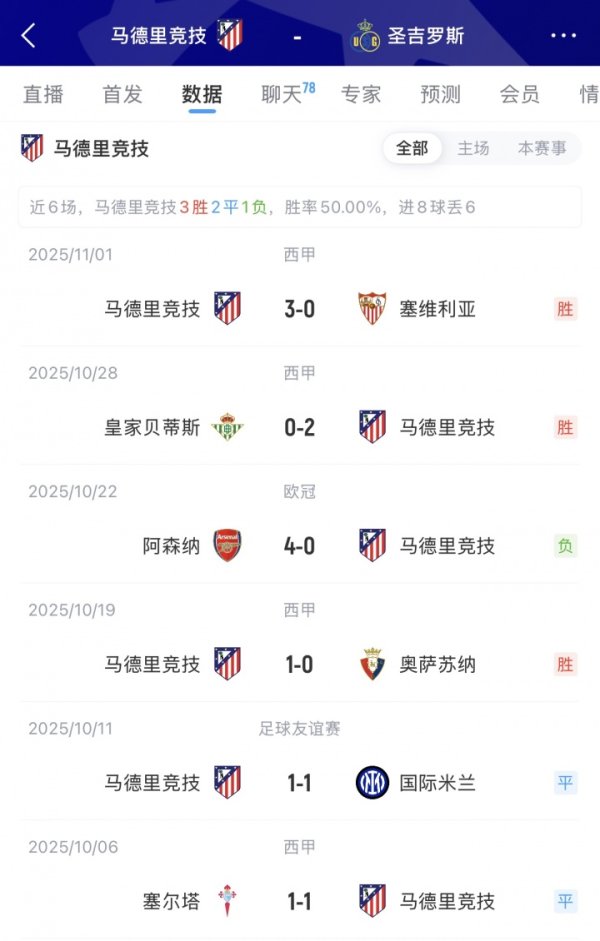Screen dimensions: 600x941
Task: Filter matches by 本赛事
Action: tap(542, 149)
